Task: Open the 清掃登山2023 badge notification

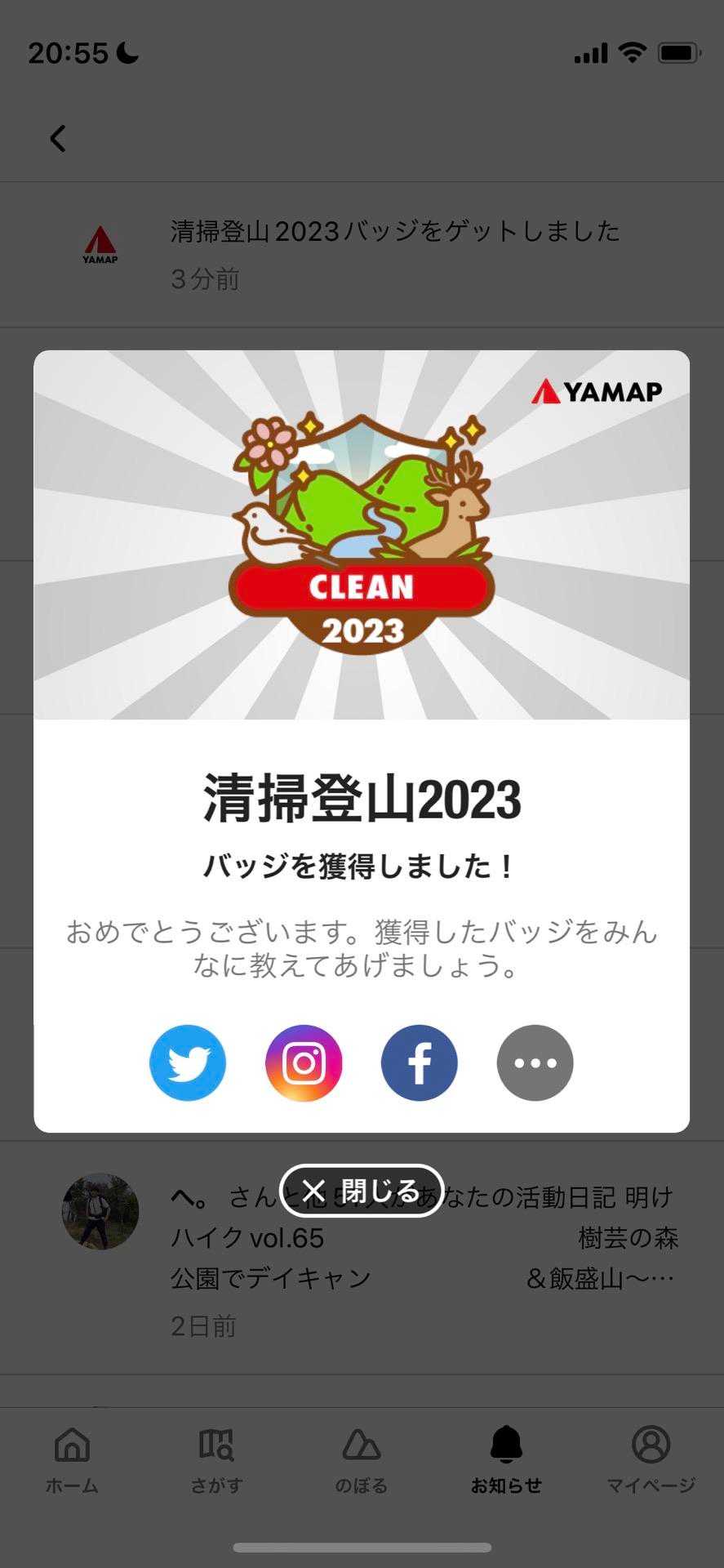Action: coord(395,253)
